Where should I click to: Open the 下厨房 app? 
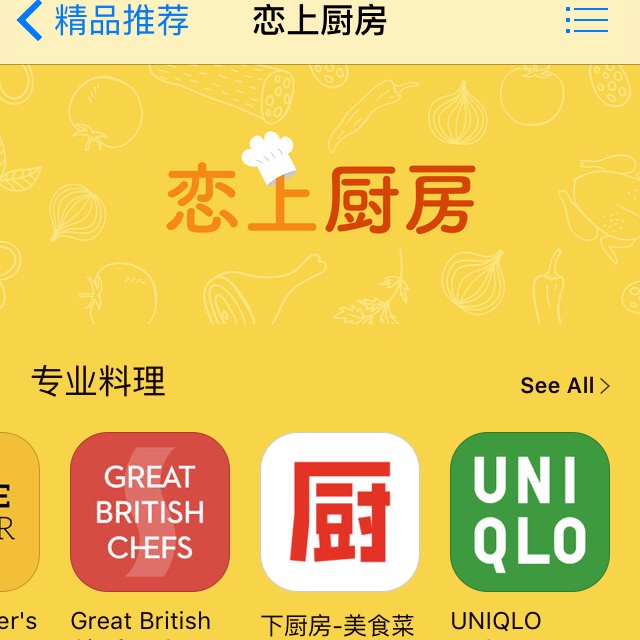[x=339, y=512]
